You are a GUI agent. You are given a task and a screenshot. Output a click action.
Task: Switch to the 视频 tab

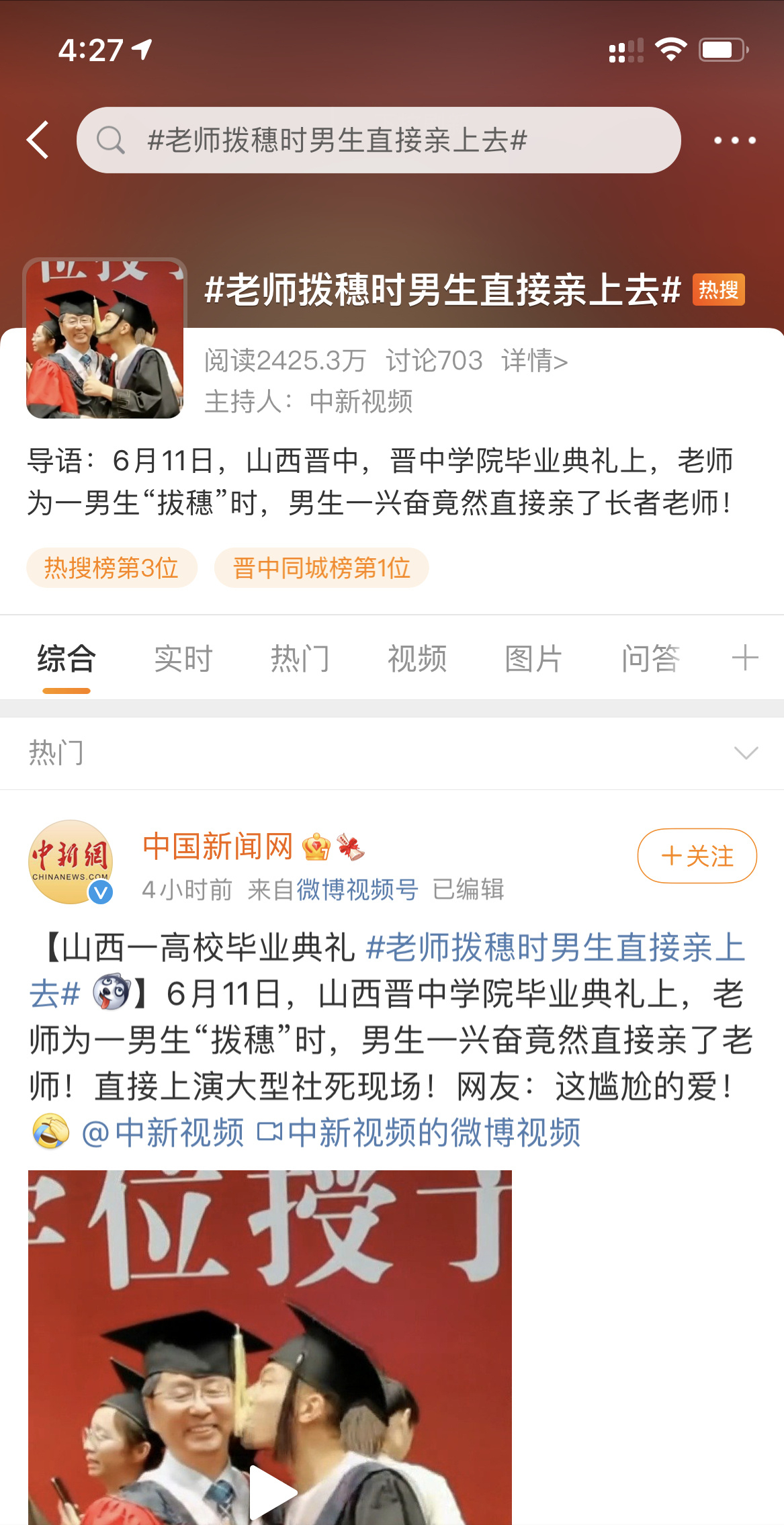(x=417, y=658)
